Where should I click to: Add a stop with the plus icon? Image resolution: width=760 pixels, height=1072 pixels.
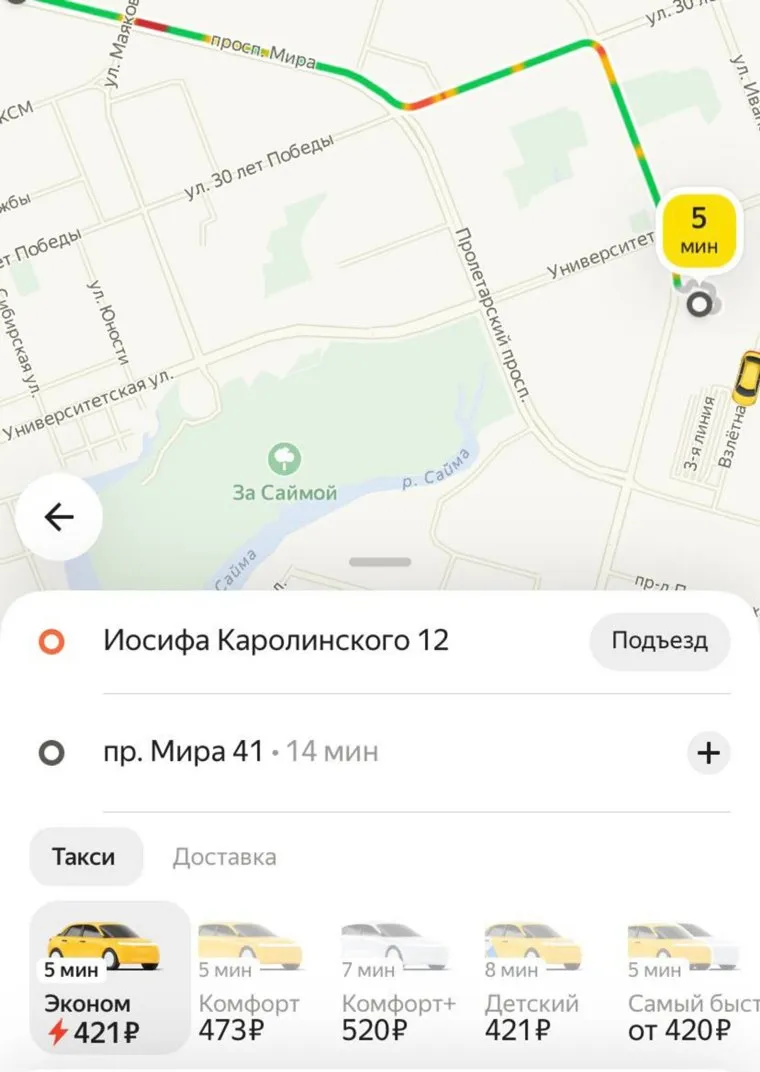[x=709, y=753]
